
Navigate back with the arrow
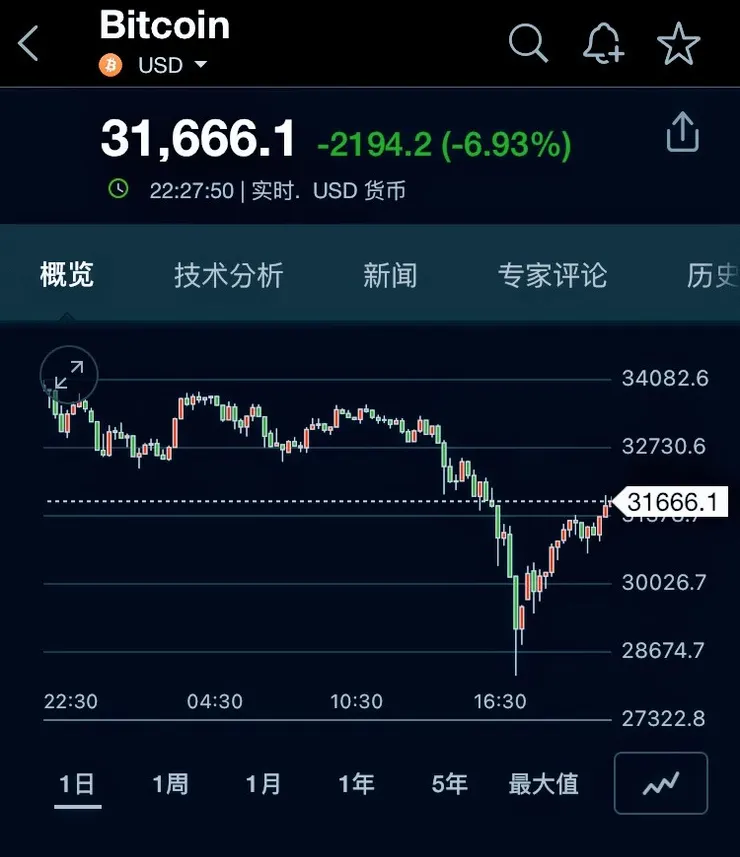click(x=27, y=44)
